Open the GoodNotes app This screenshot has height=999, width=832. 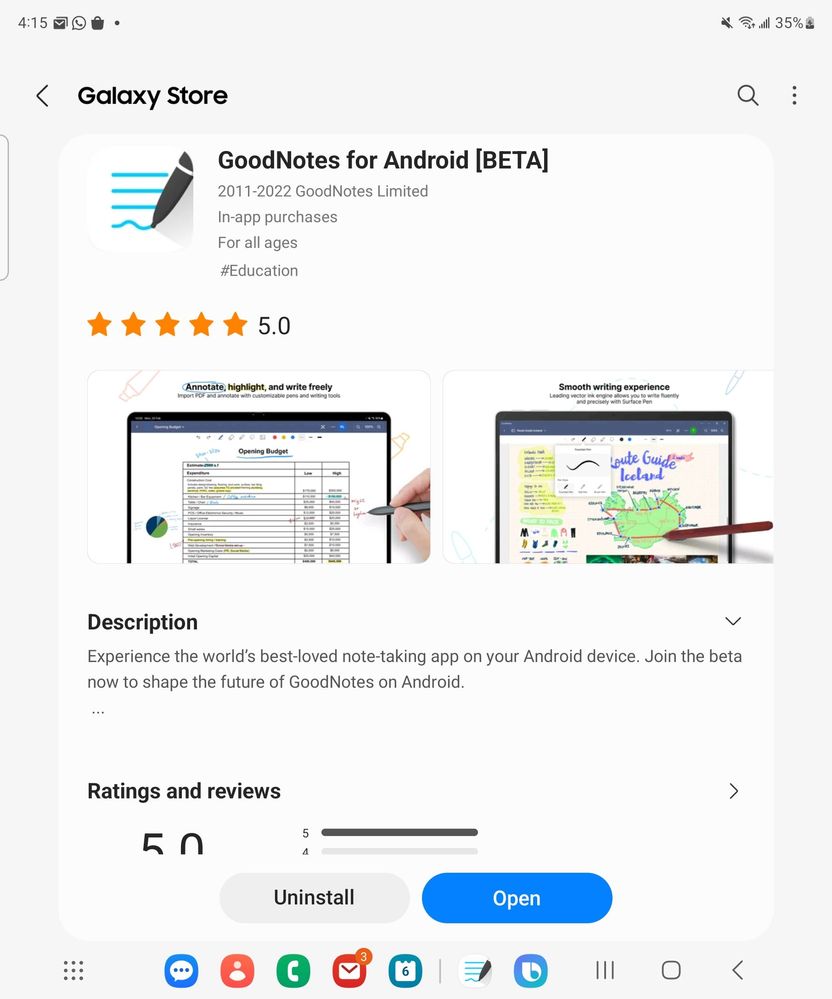click(516, 898)
